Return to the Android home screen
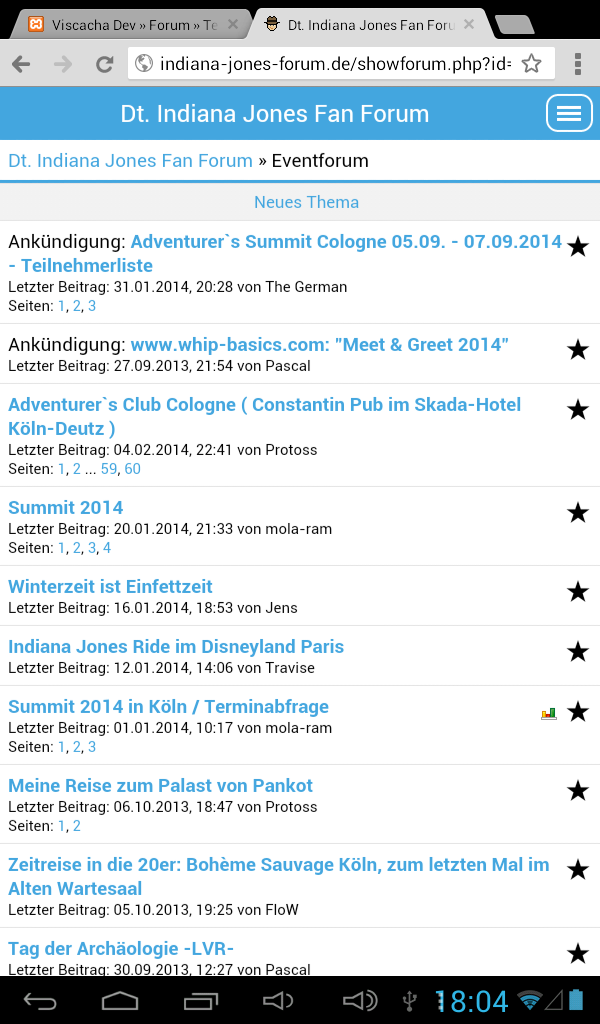 click(120, 1000)
